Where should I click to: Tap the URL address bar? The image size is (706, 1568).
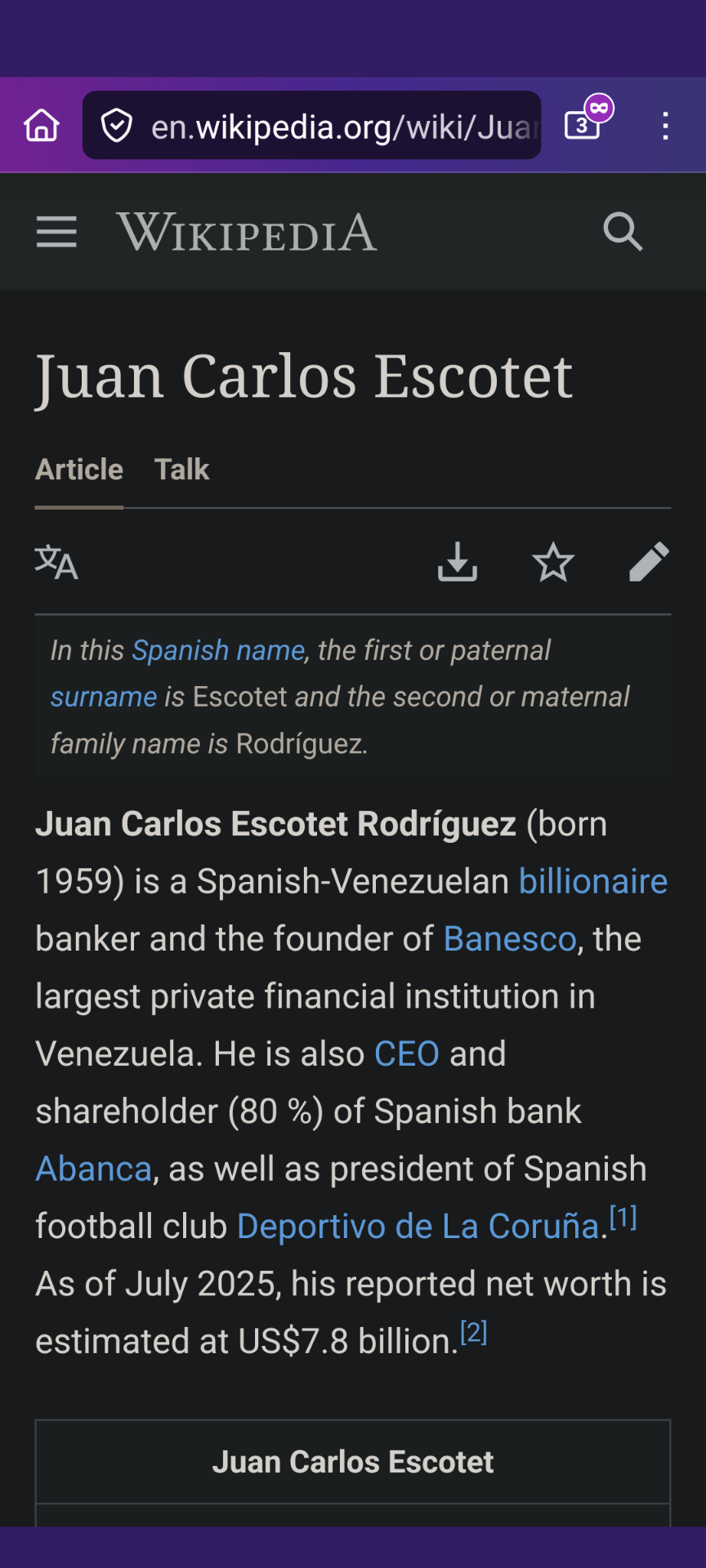point(327,126)
